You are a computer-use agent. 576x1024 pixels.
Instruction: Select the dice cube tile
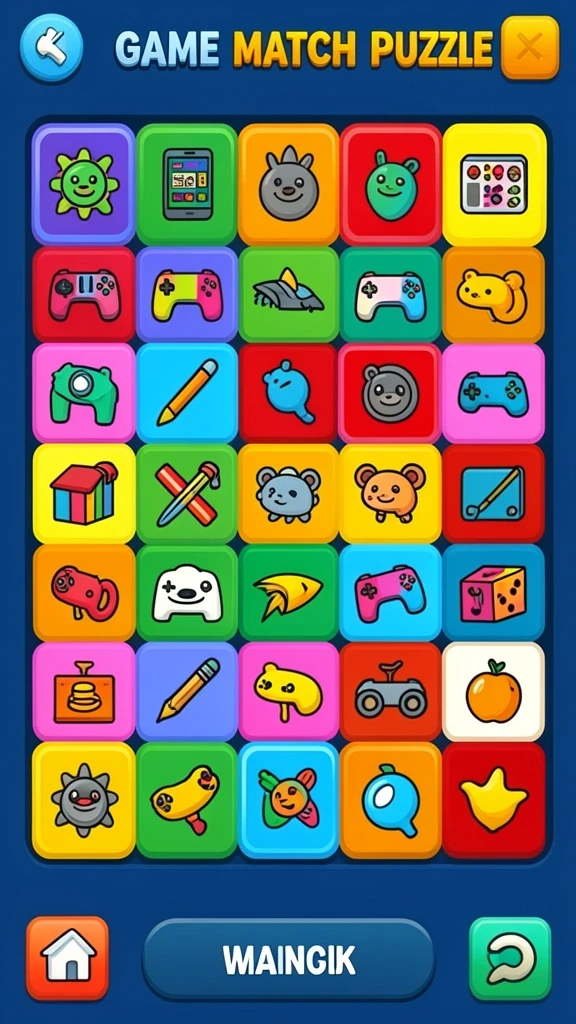[493, 592]
